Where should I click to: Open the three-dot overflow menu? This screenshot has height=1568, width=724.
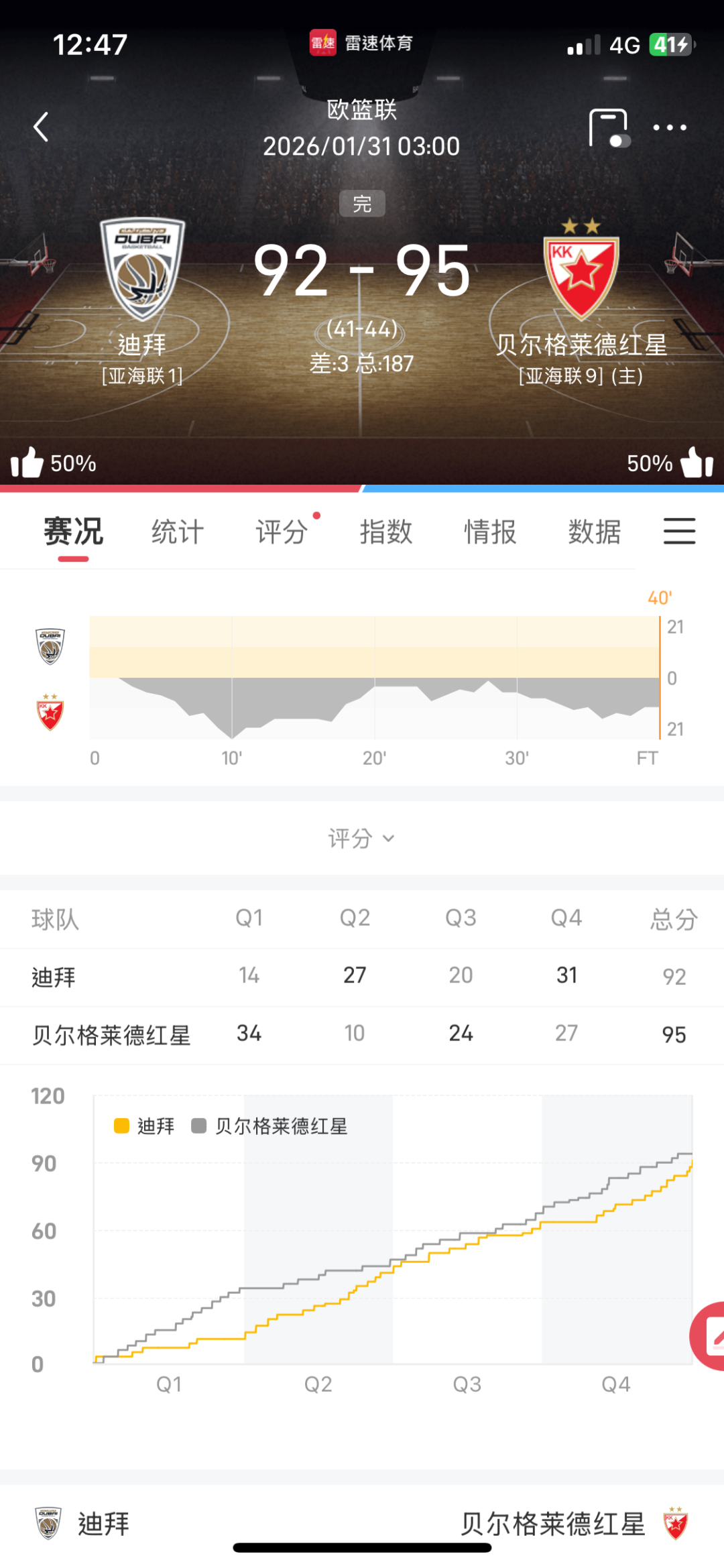point(670,127)
